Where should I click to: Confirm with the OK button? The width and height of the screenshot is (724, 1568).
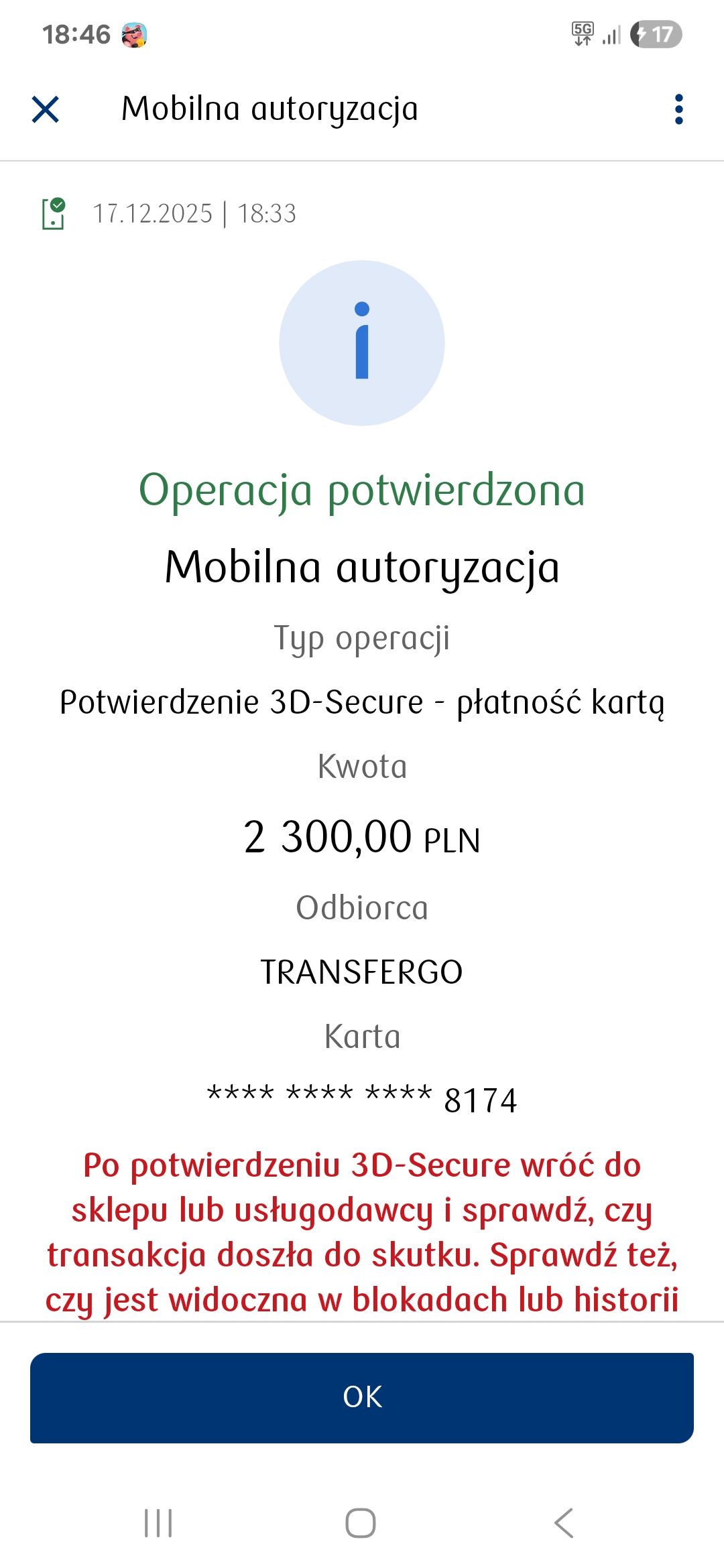pyautogui.click(x=362, y=1397)
